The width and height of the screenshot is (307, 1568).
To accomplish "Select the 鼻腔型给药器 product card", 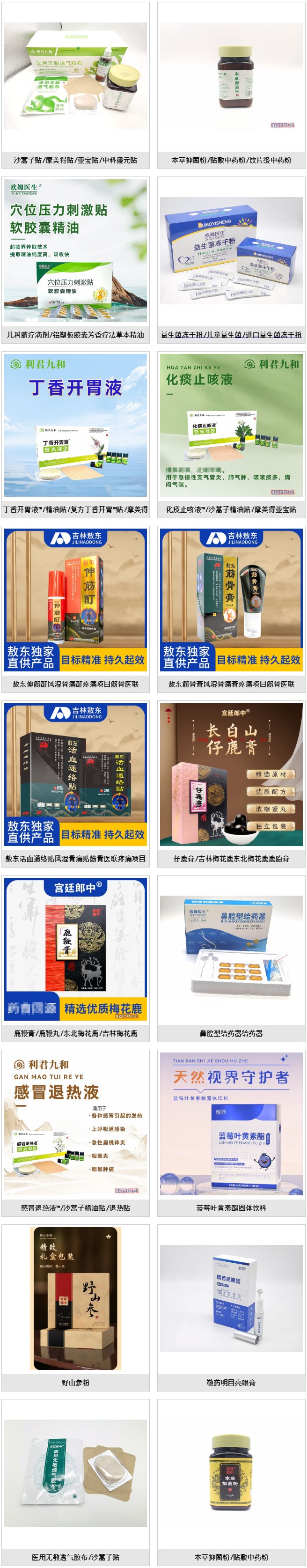I will click(x=231, y=950).
